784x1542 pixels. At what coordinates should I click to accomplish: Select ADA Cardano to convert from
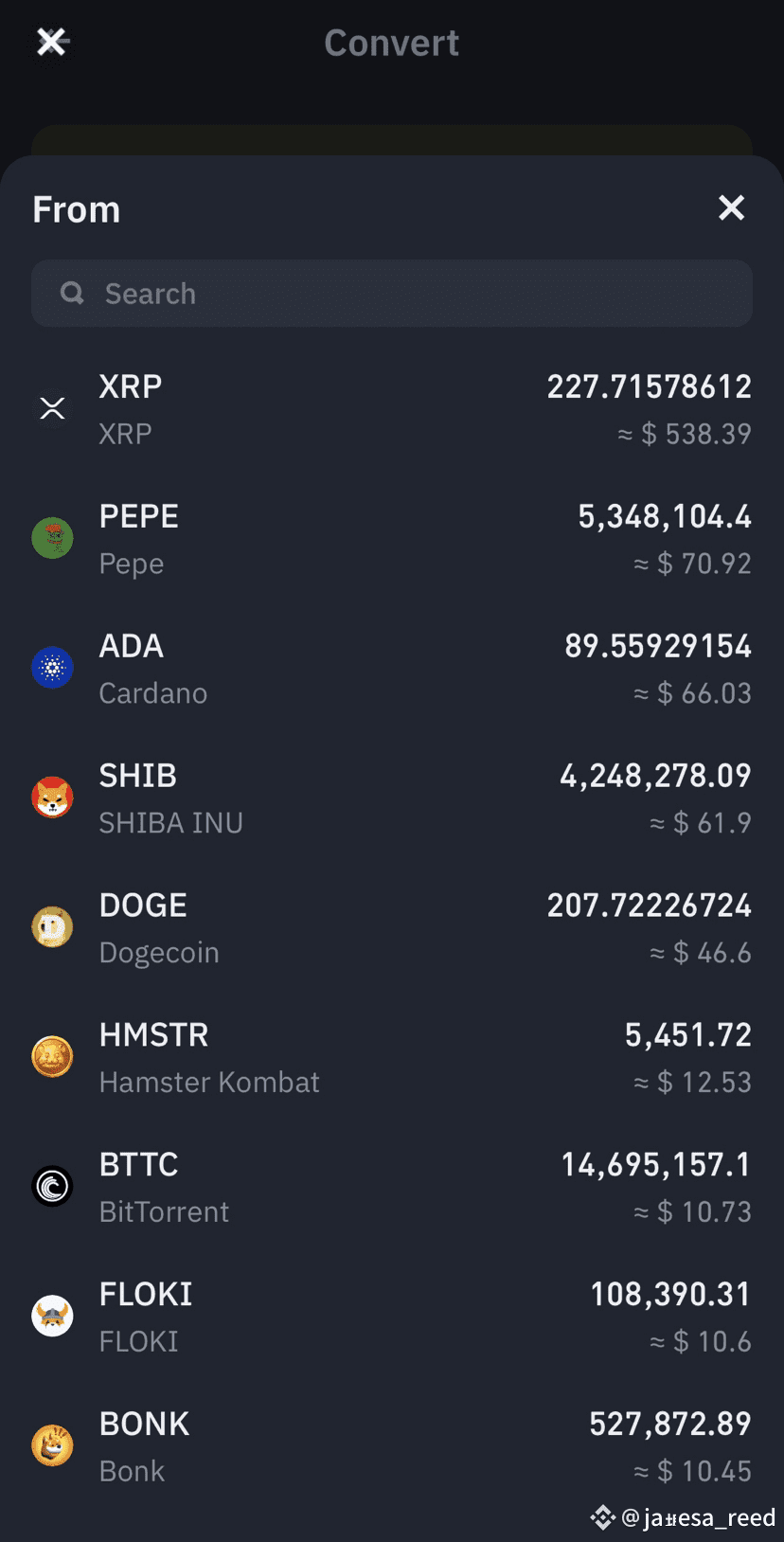click(x=392, y=669)
